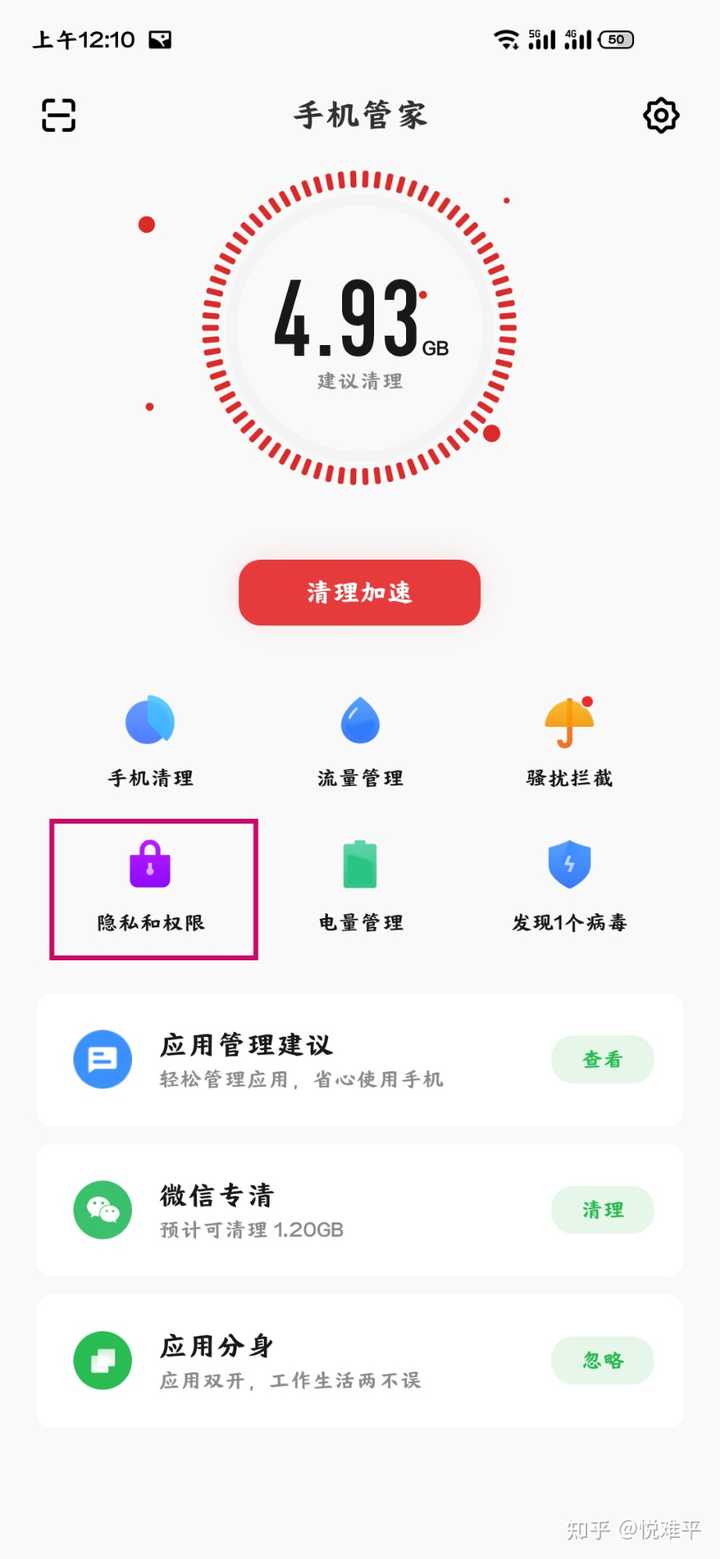Tap the red 清理加速 cleanup button
This screenshot has width=720, height=1559.
click(x=358, y=592)
